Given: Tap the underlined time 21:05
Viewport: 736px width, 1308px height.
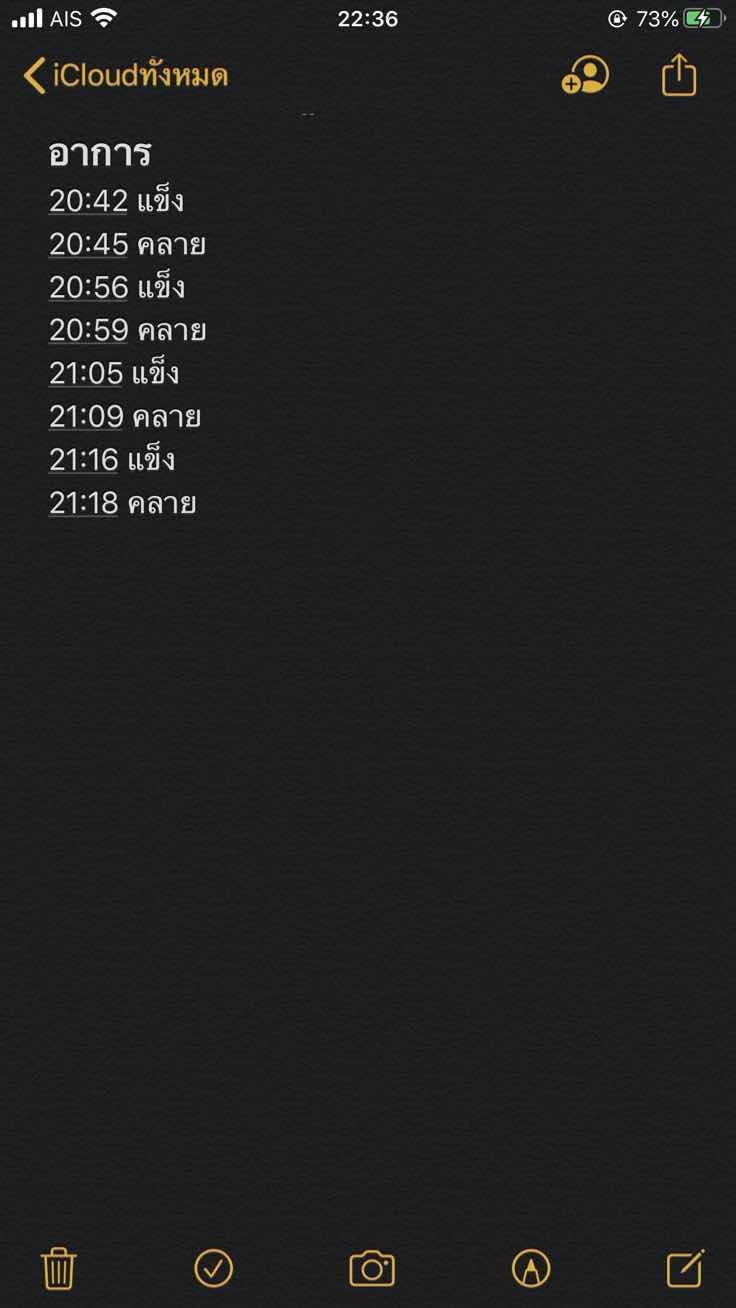Looking at the screenshot, I should (x=86, y=374).
